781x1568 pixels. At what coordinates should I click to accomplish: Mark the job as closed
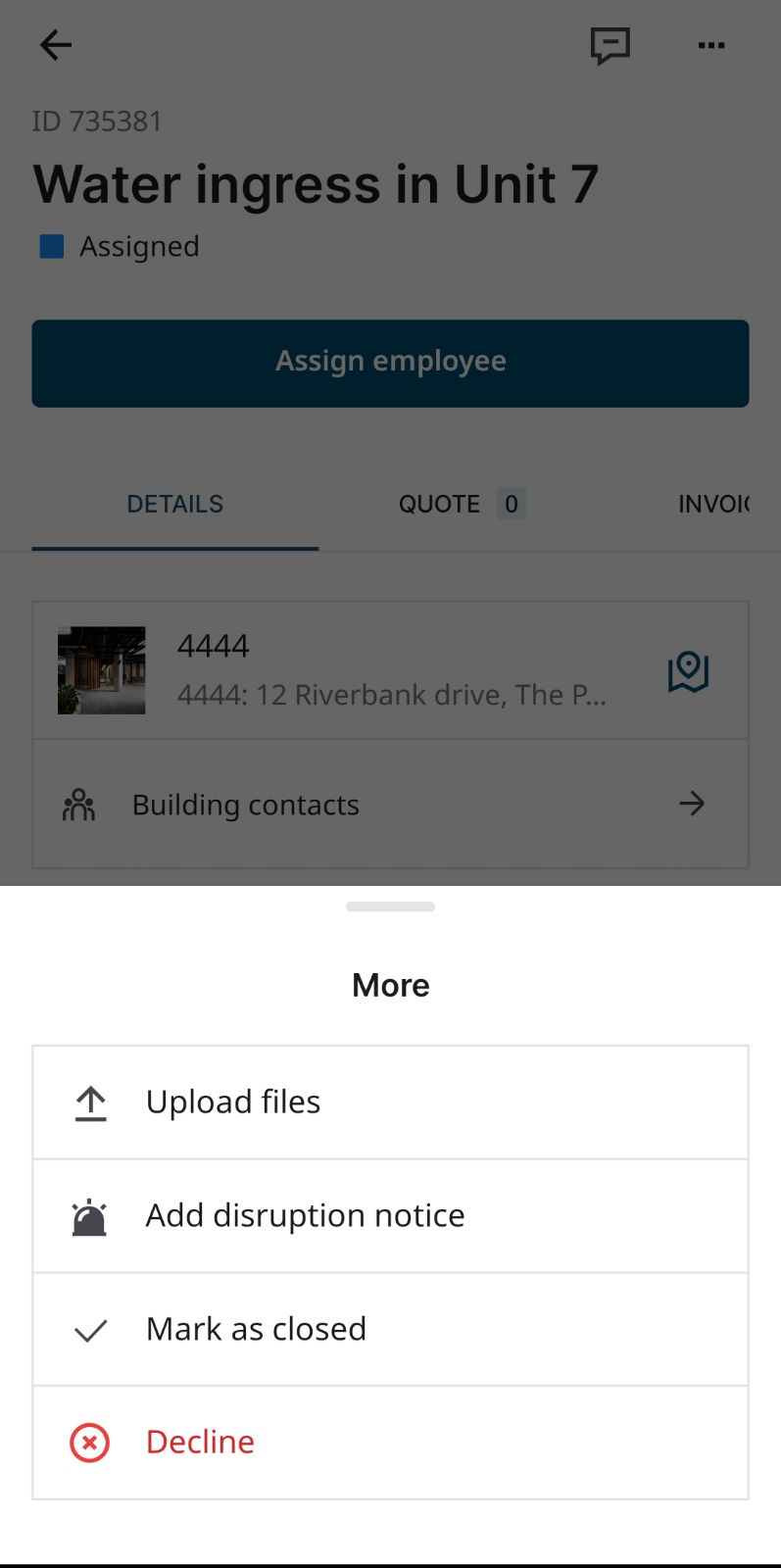(390, 1330)
